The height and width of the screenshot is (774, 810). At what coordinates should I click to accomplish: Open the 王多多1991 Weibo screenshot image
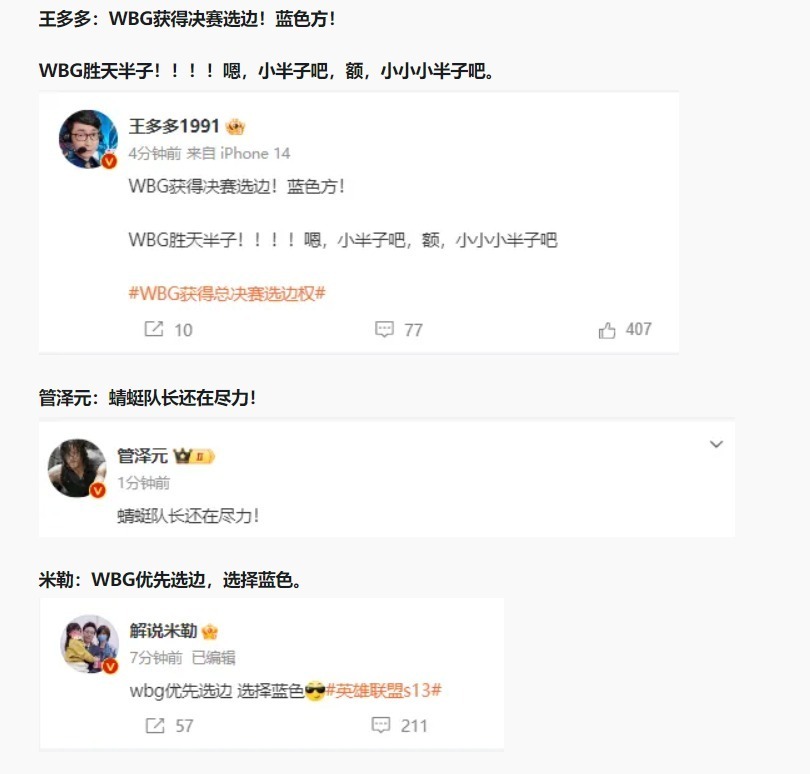(x=358, y=222)
